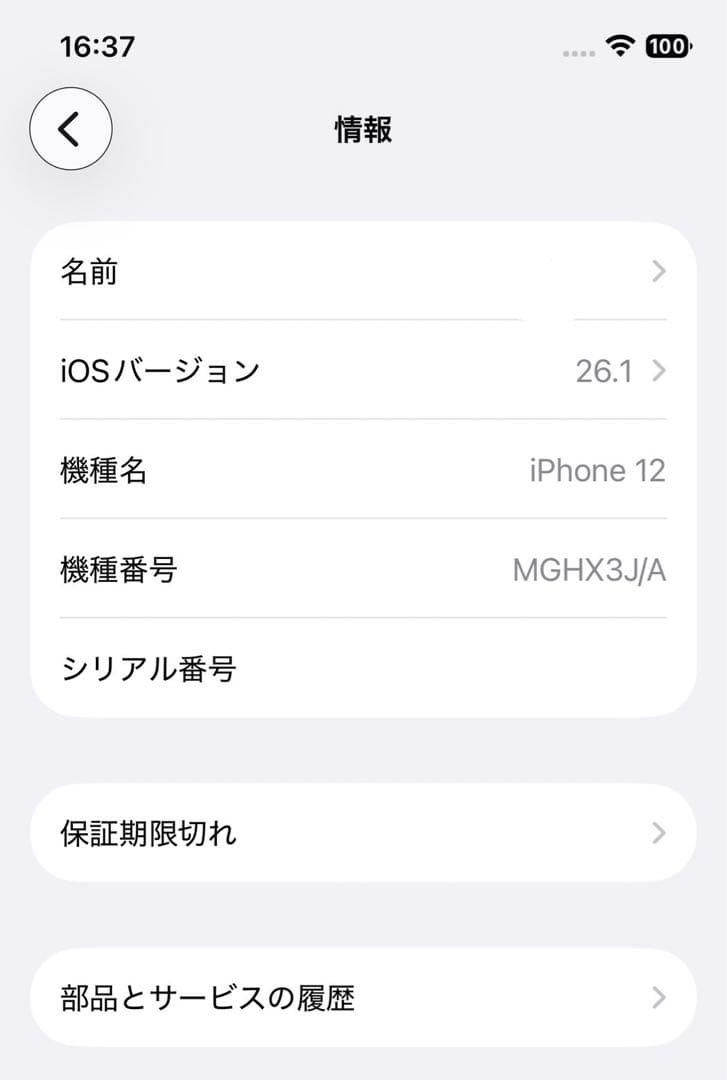
Task: Expand the chevron beside 部品とサービスの履歴
Action: click(x=658, y=997)
